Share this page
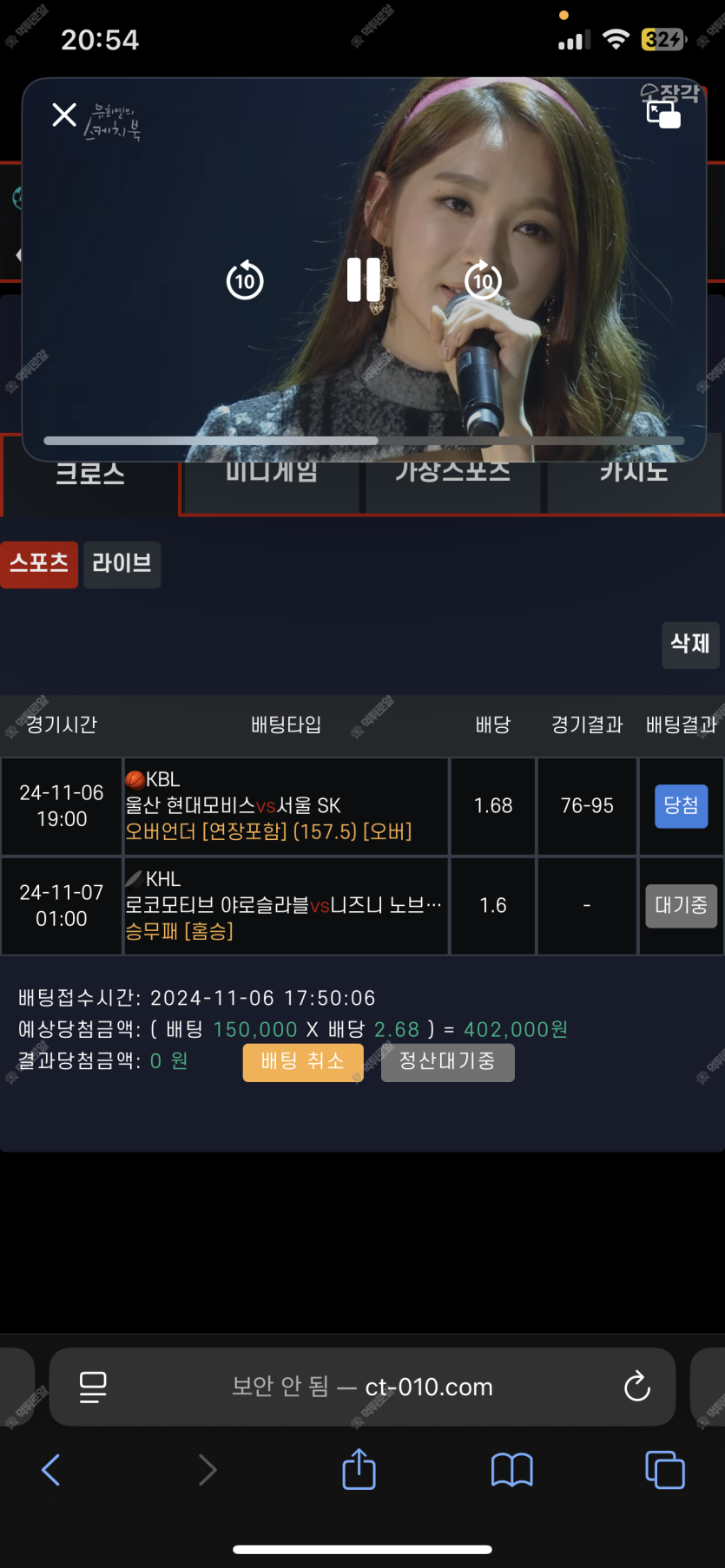This screenshot has width=725, height=1568. coord(359,1470)
